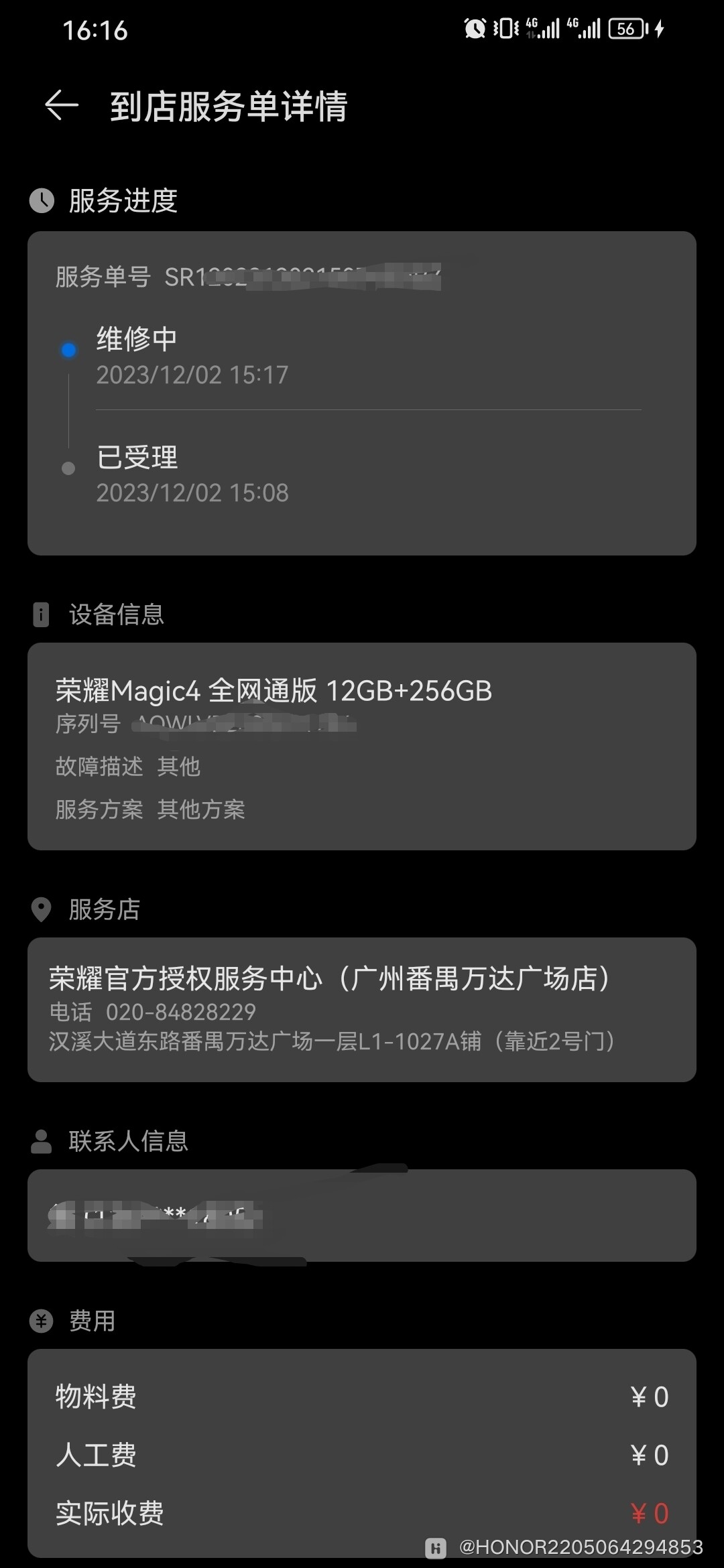Tap the clock icon beside 服务进度
Image resolution: width=724 pixels, height=1568 pixels.
(x=42, y=199)
